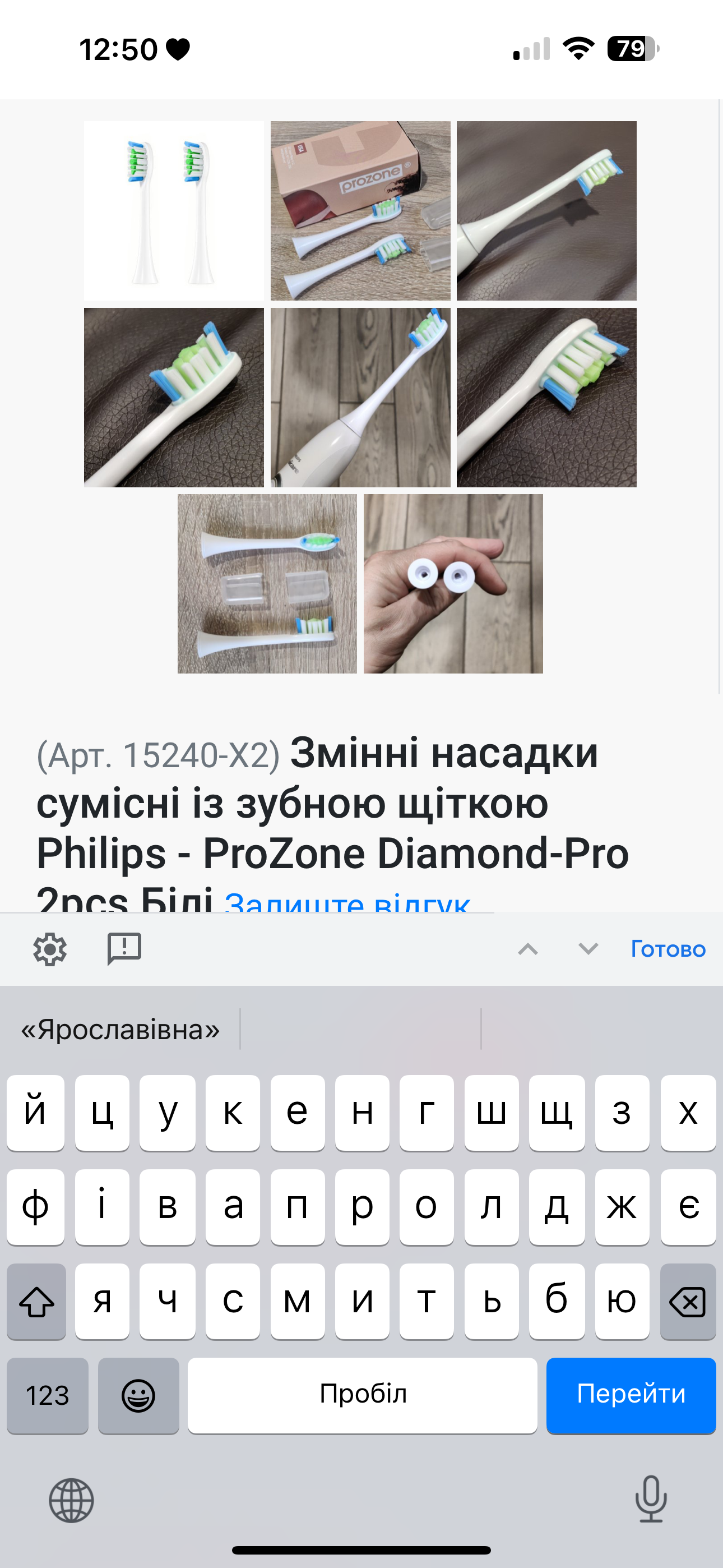This screenshot has height=1568, width=723.
Task: Open the emoji keyboard
Action: coord(139,1395)
